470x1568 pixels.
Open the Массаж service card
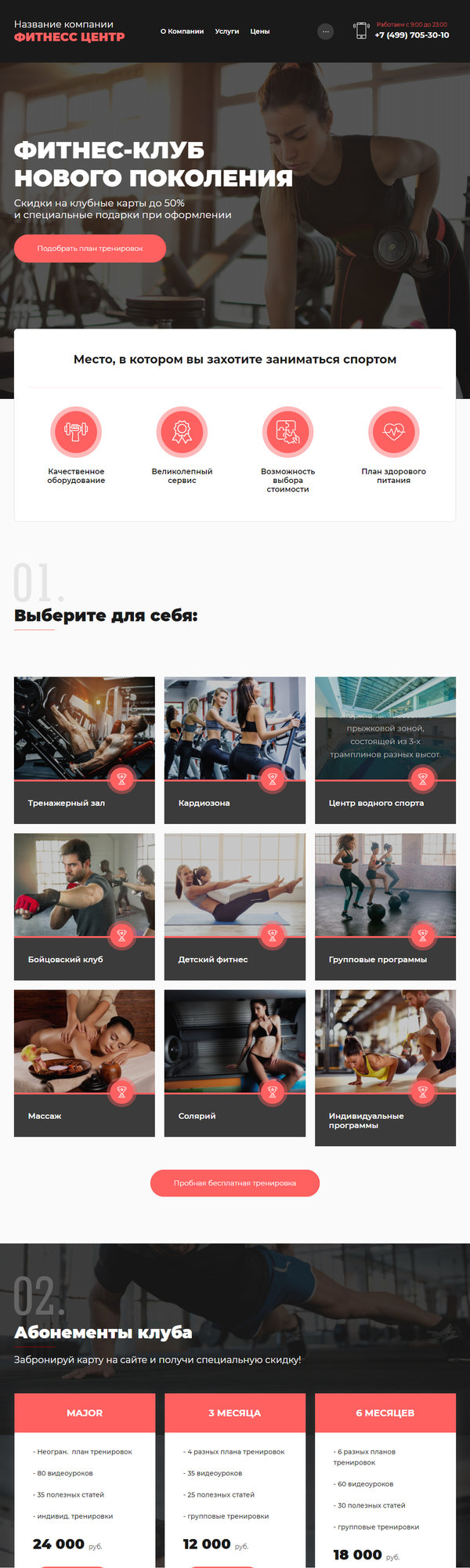(x=85, y=1062)
